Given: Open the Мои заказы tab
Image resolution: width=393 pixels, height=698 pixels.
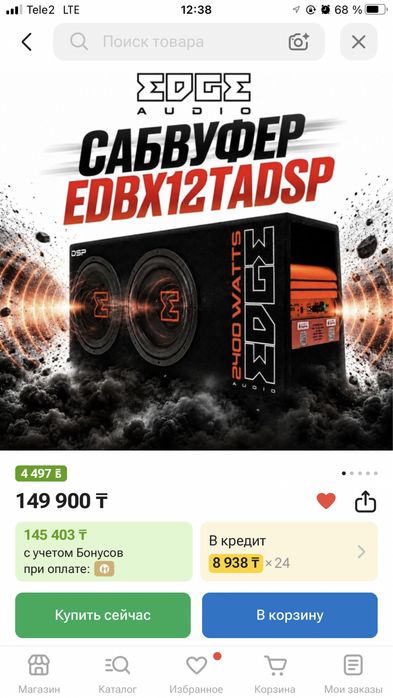Looking at the screenshot, I should [x=352, y=674].
